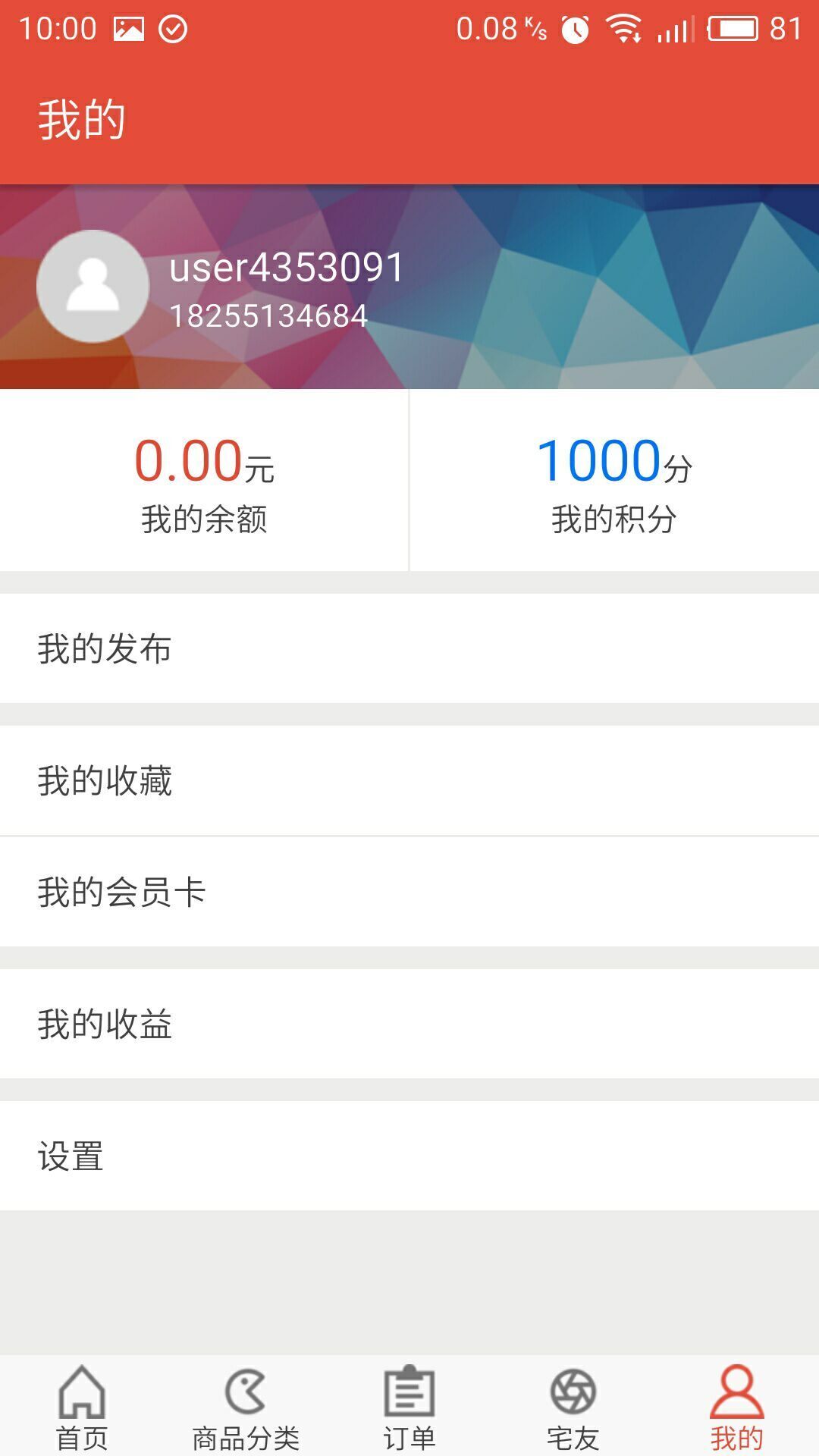Switch to the 宅友 tab
Screen dimensions: 819x1456
point(573,1407)
